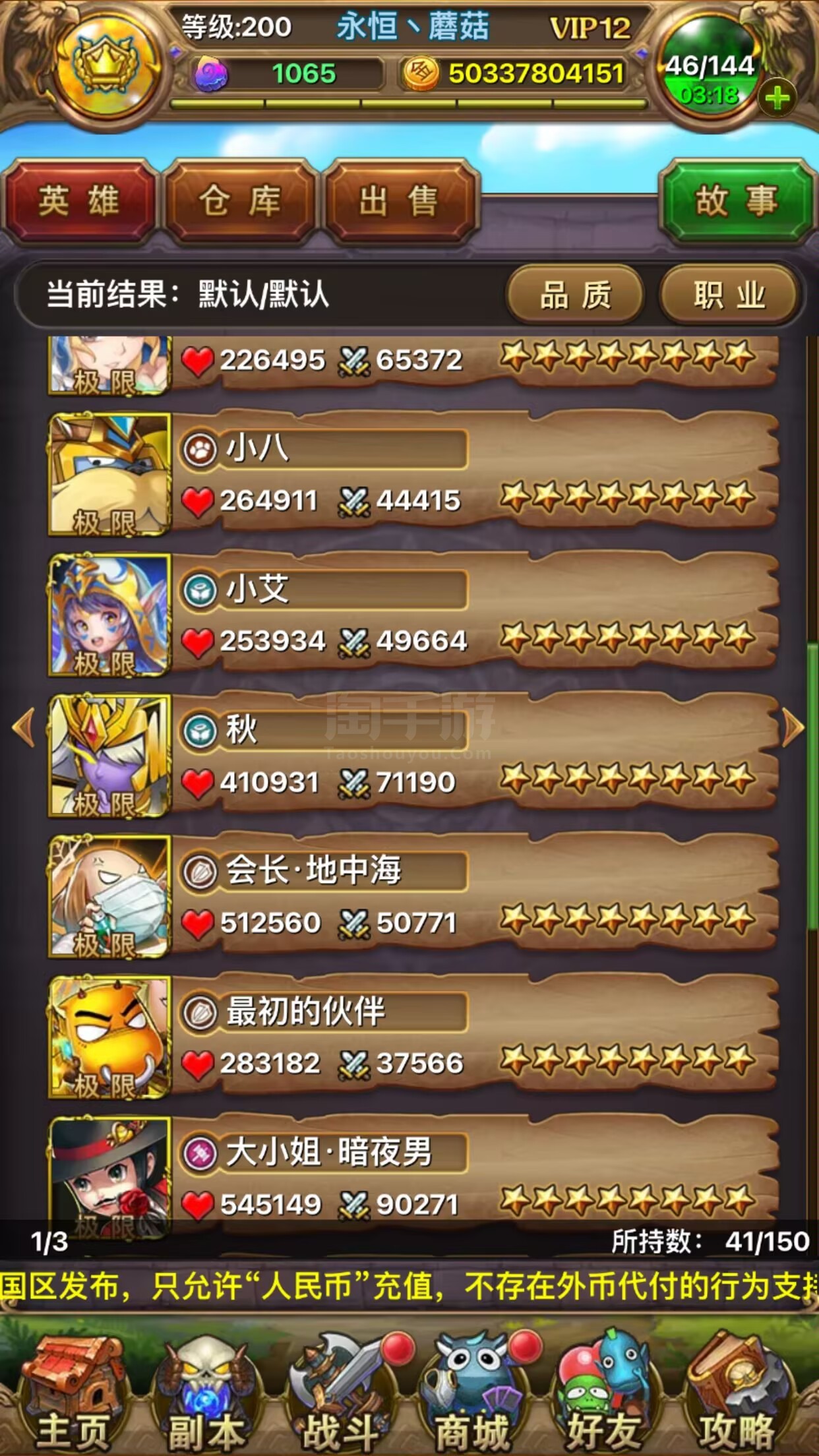This screenshot has height=1456, width=819.
Task: Filter heroes by 职业
Action: point(729,295)
